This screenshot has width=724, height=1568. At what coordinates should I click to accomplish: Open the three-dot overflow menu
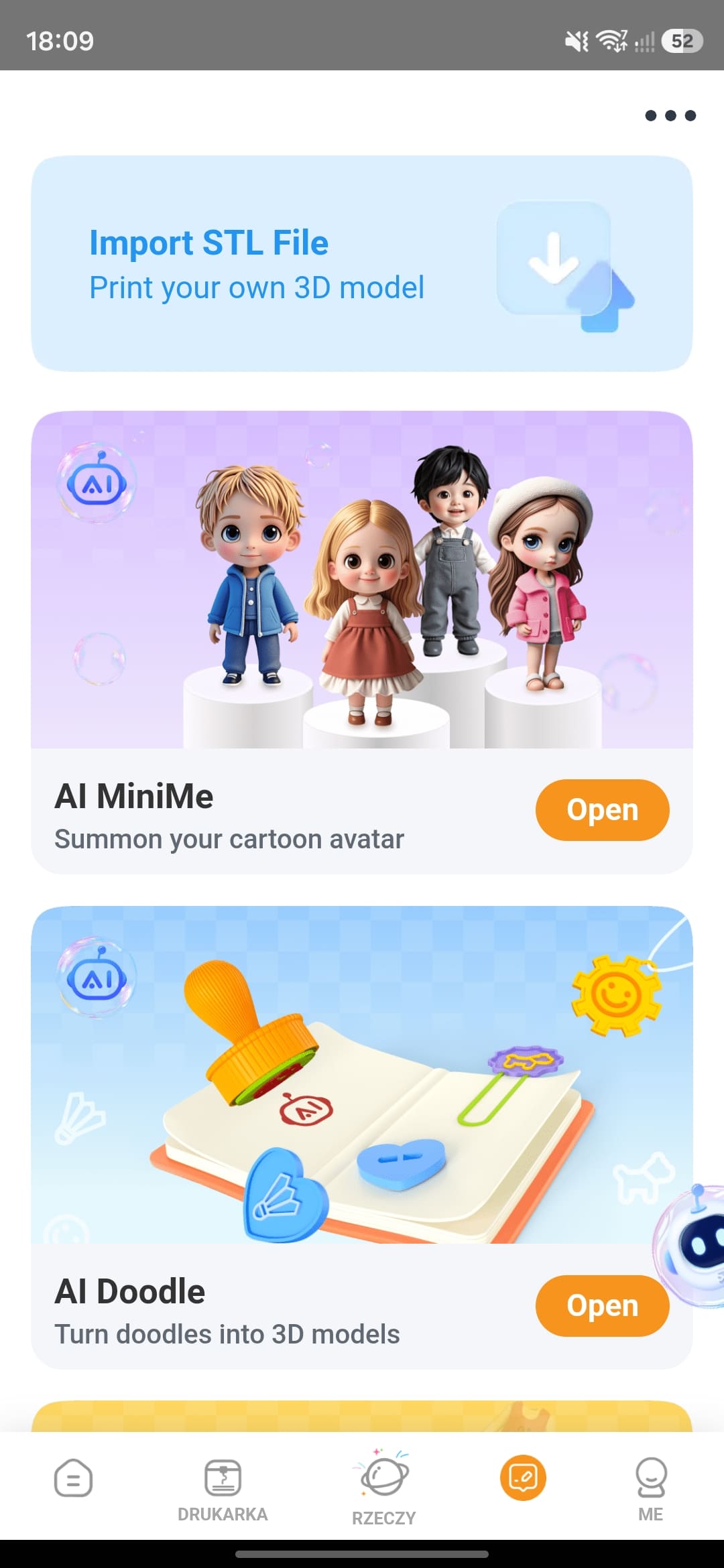(x=670, y=115)
